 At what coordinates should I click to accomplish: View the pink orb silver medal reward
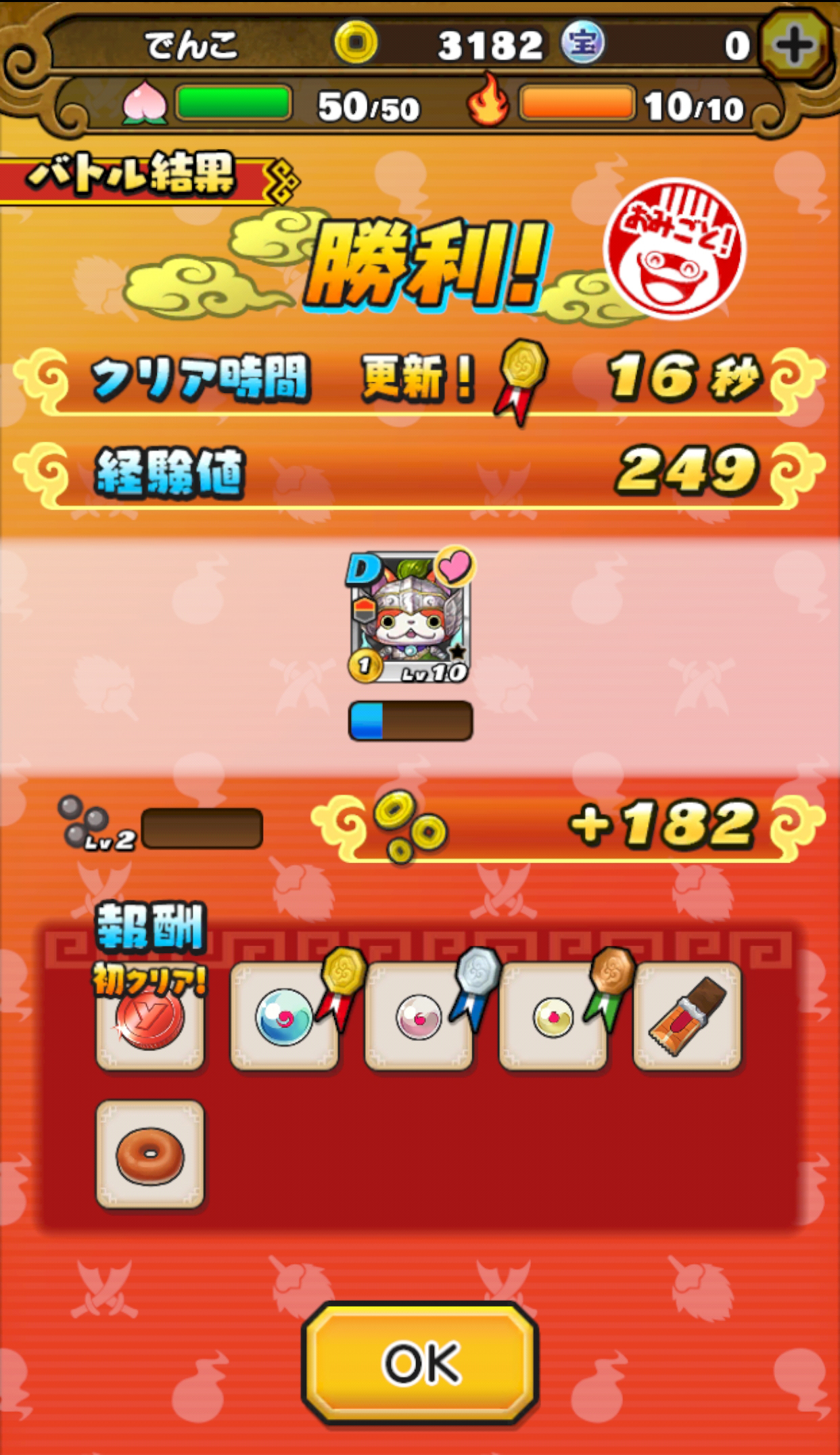point(419,1017)
